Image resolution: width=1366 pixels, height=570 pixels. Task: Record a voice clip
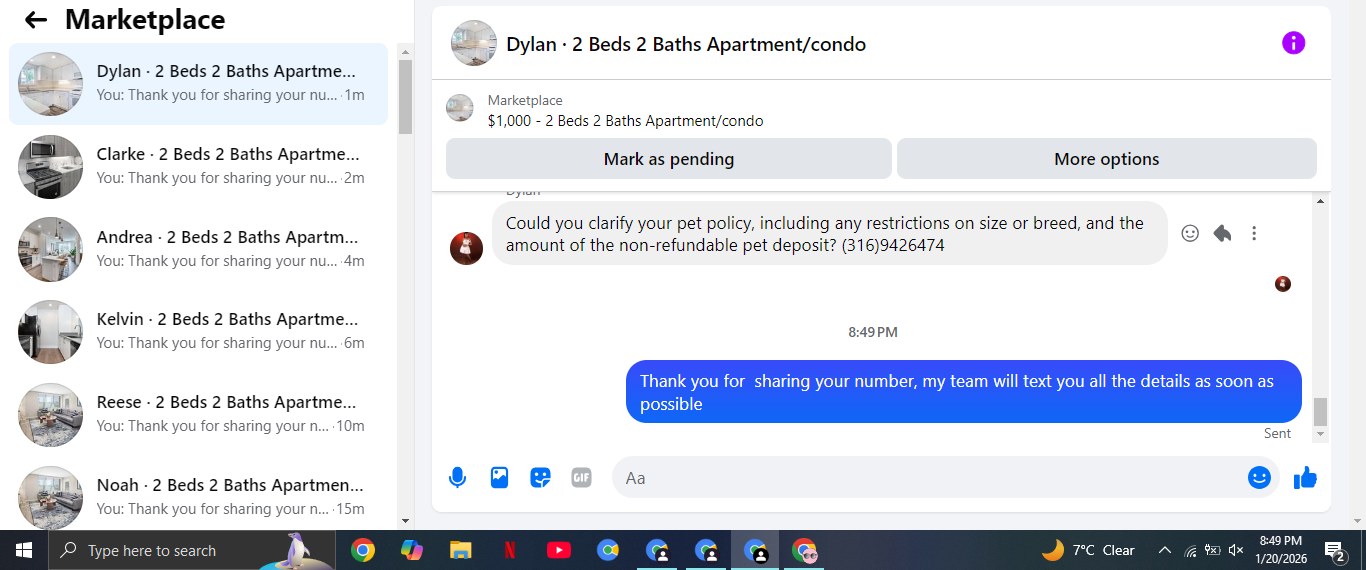pyautogui.click(x=458, y=478)
